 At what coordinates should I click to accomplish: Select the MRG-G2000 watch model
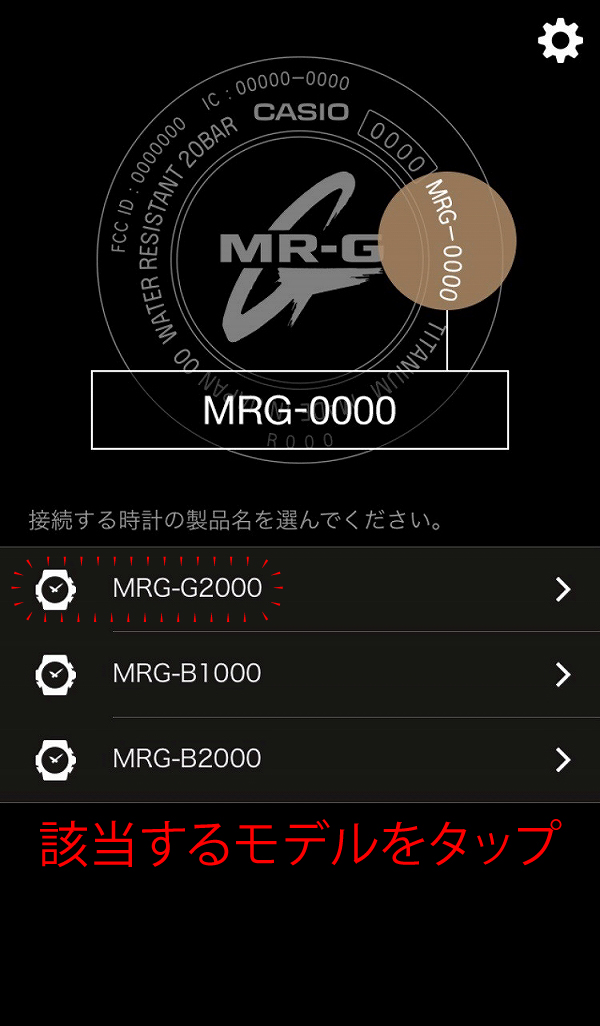300,589
